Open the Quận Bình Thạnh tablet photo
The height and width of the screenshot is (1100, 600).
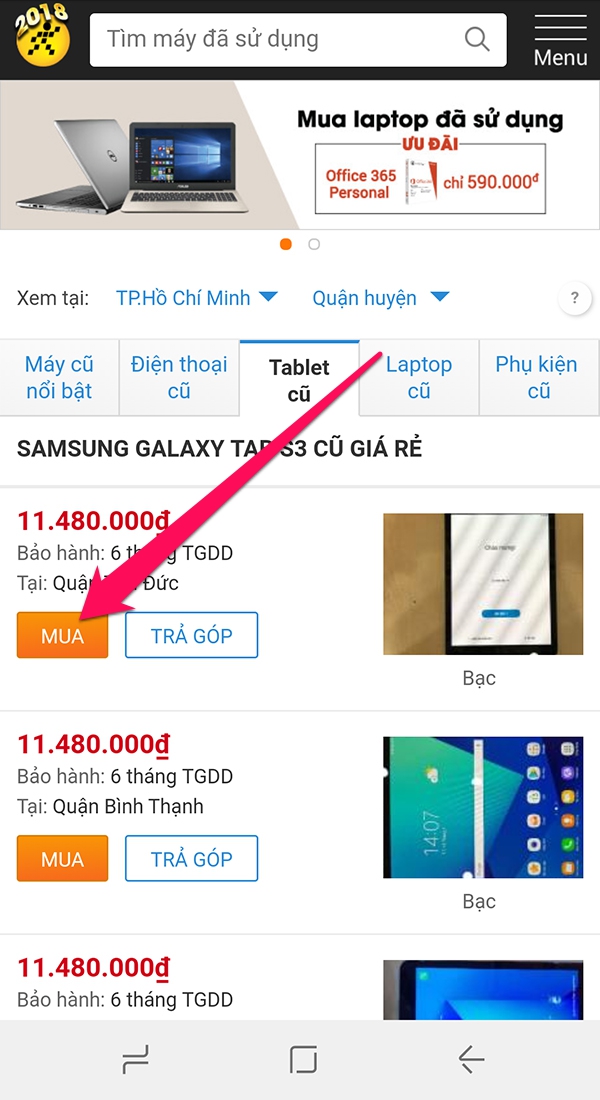483,807
